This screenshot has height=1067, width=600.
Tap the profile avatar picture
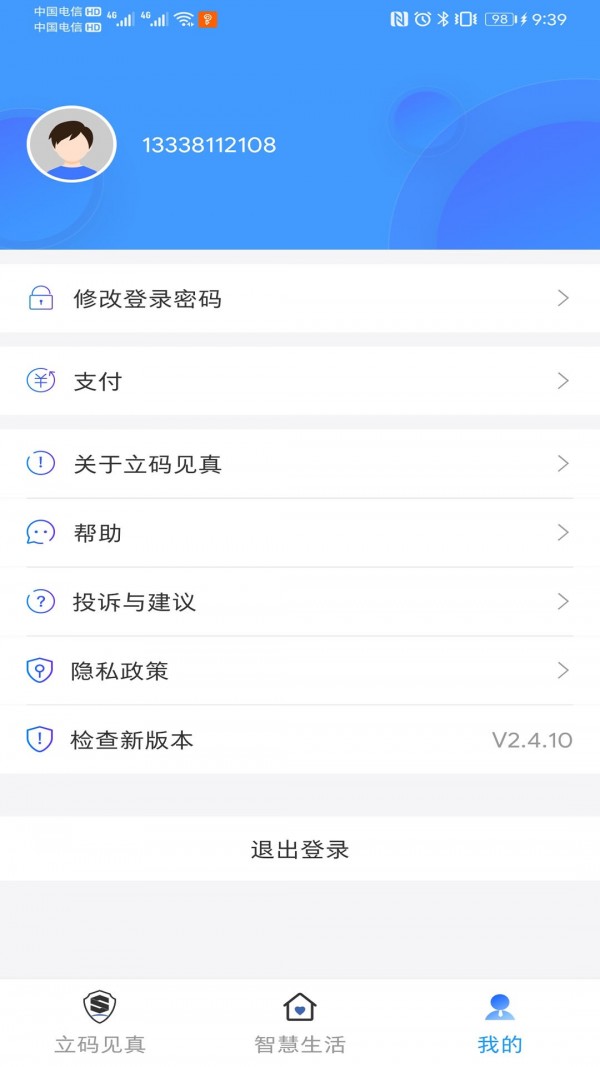tap(72, 144)
